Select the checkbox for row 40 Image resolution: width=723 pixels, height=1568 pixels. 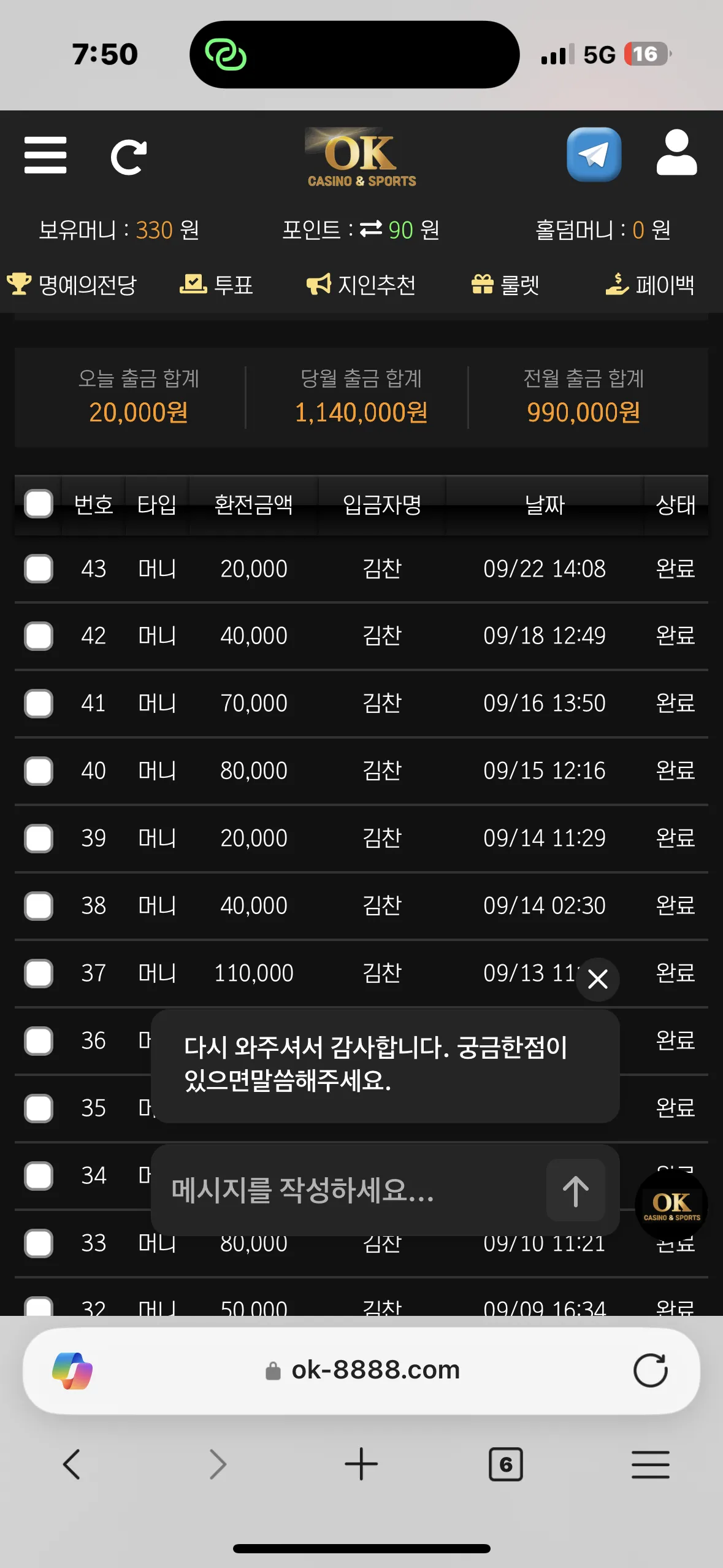39,771
